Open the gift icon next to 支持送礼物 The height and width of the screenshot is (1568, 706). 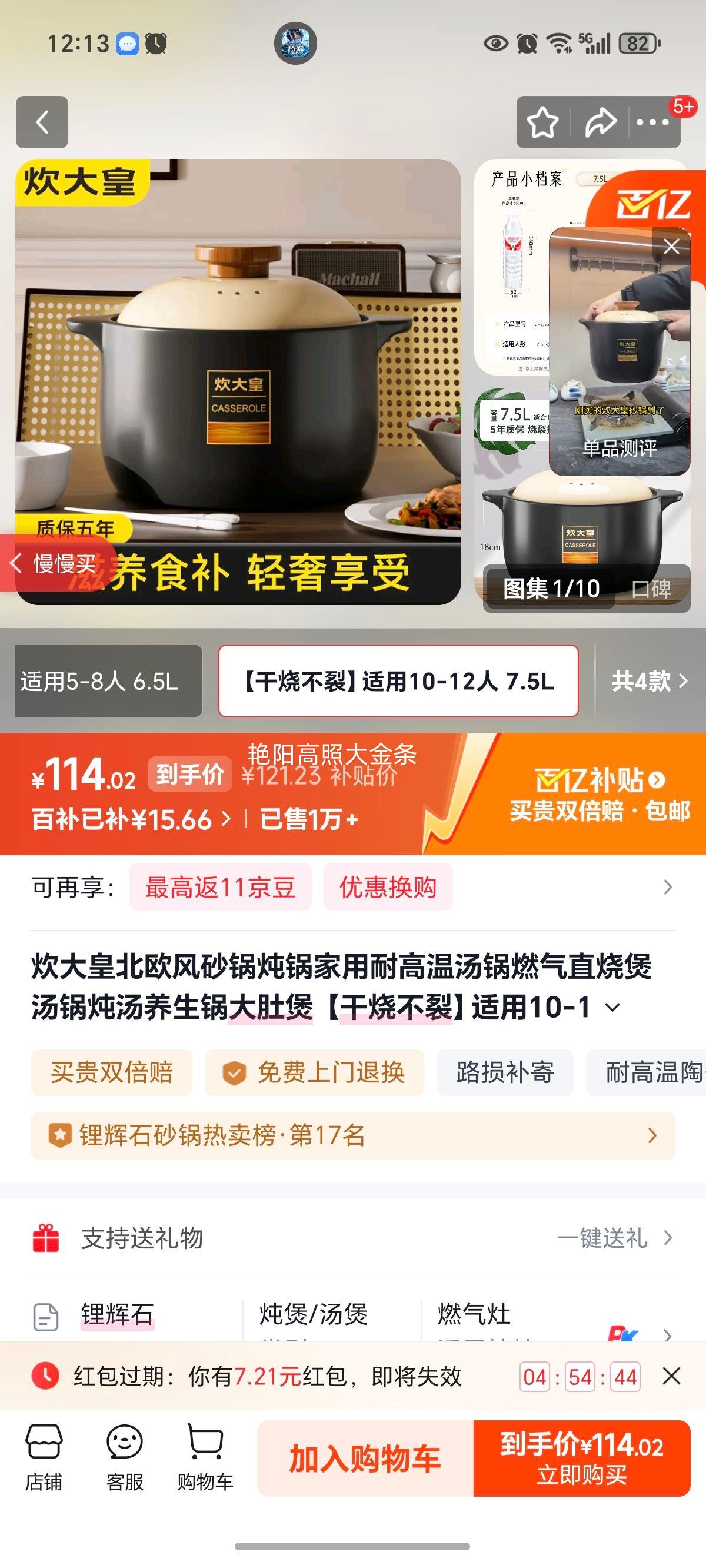pos(46,1238)
